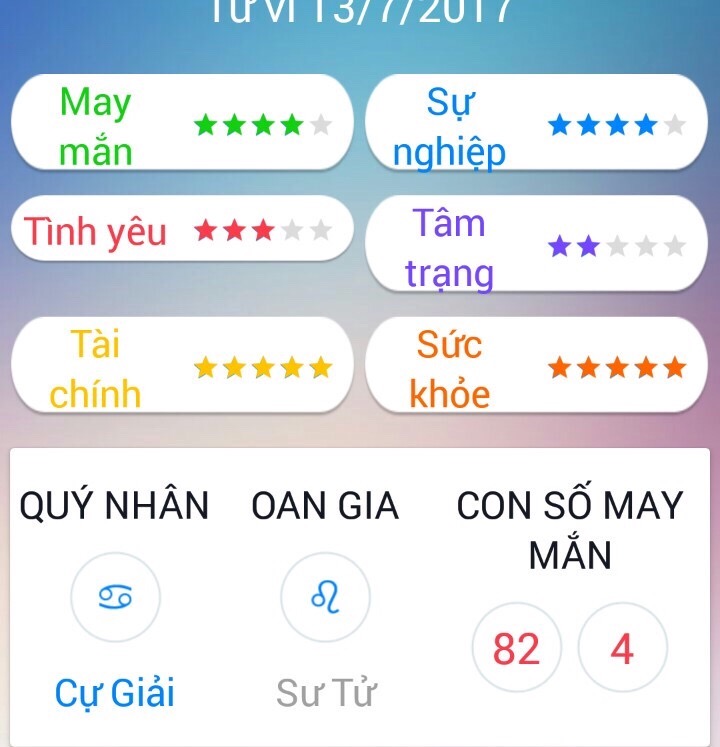720x747 pixels.
Task: Open the May mắn rating pill
Action: (182, 126)
